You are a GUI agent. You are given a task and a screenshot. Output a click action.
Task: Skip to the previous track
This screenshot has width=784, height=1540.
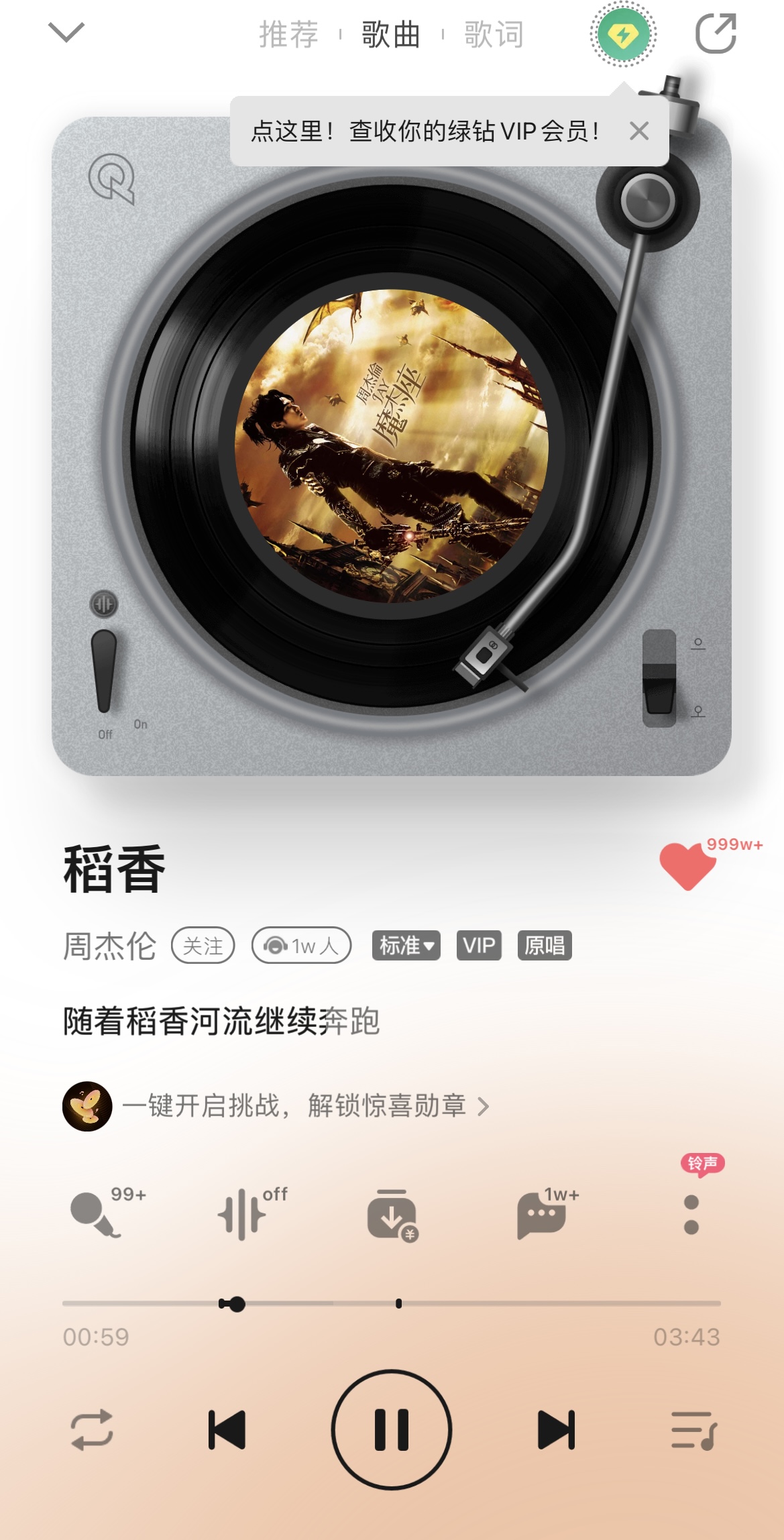[x=227, y=1430]
